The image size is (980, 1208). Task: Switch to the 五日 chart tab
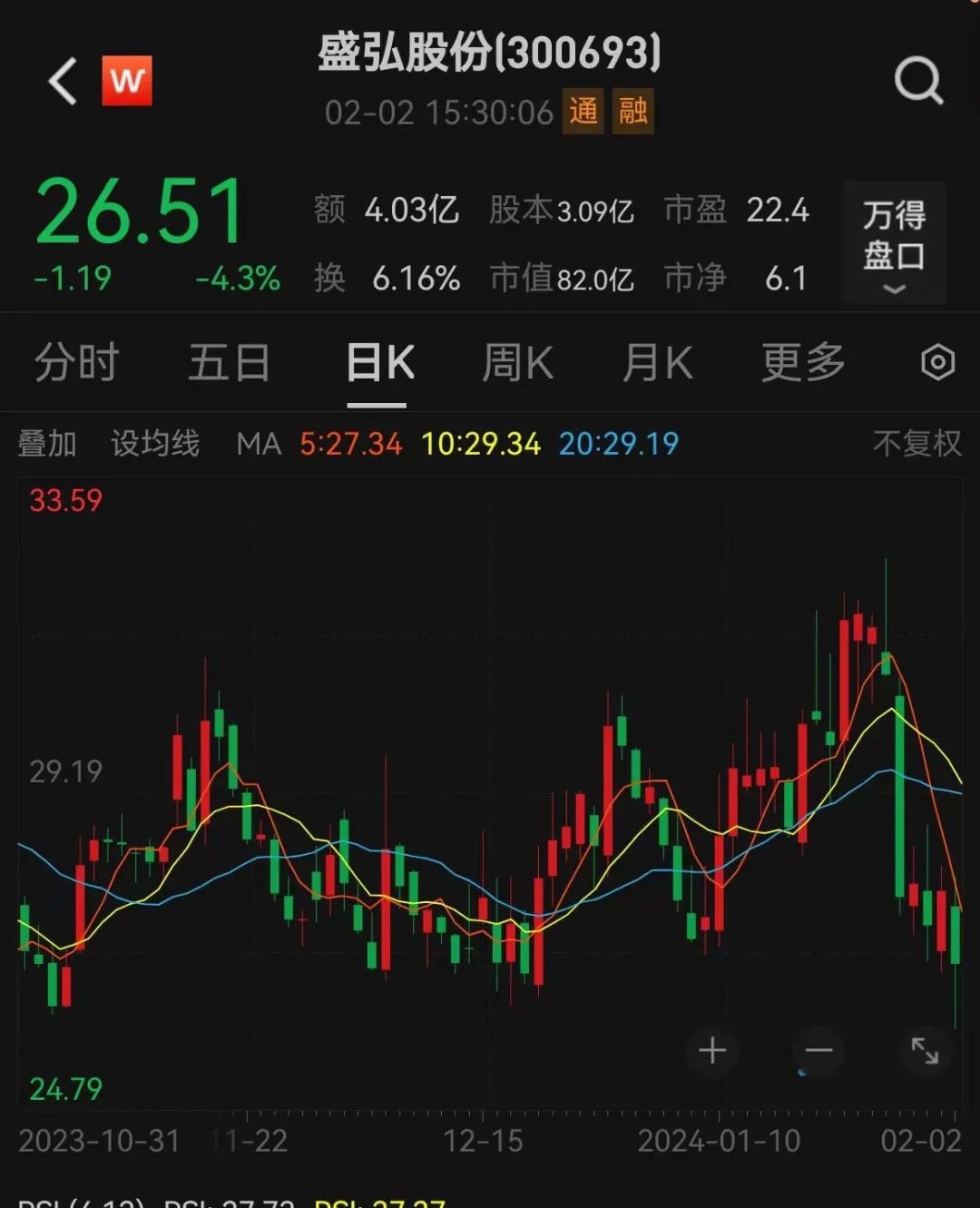[229, 363]
